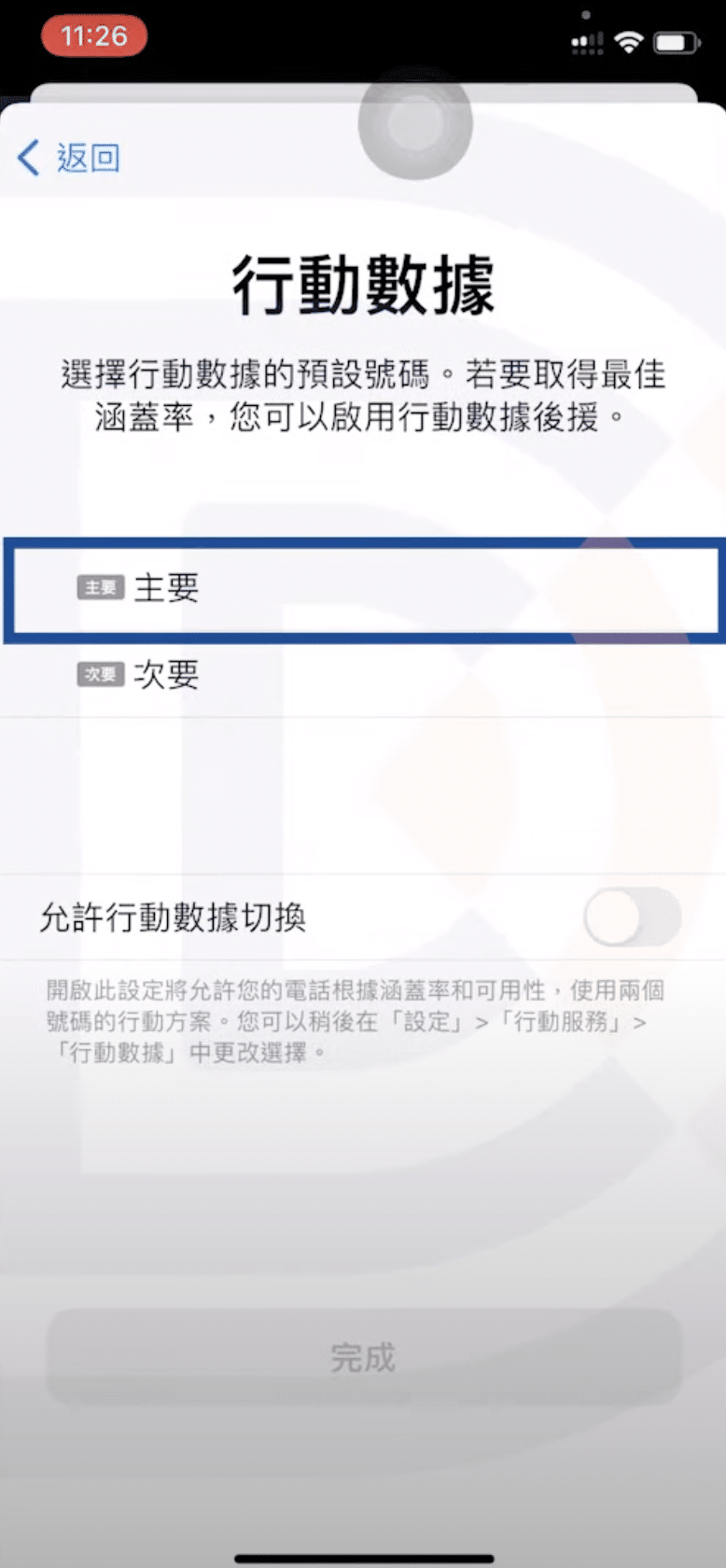This screenshot has height=1568, width=726.
Task: Select 主要 as default cellular data line
Action: (362, 588)
